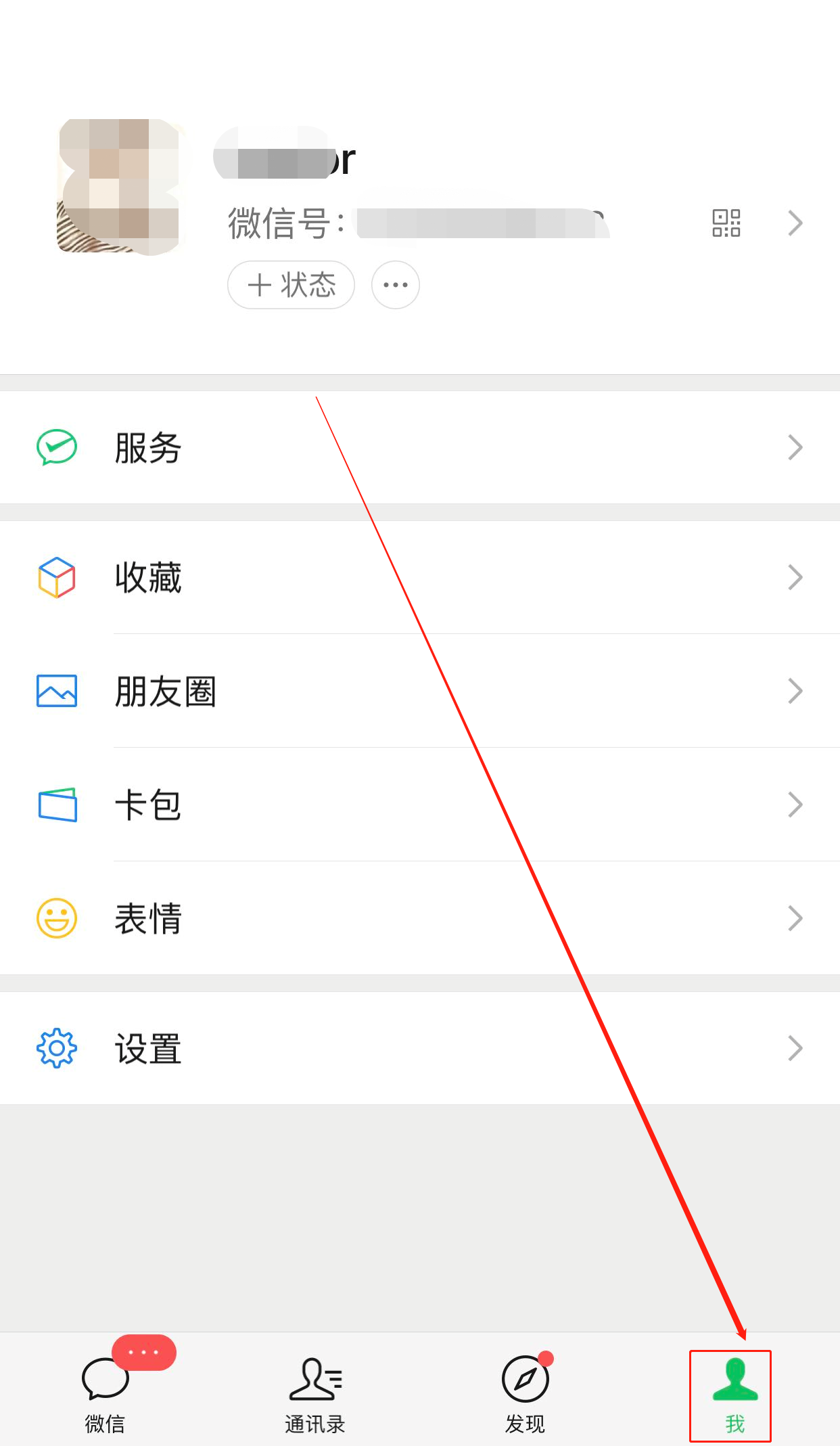Viewport: 840px width, 1446px height.
Task: Select the 我 (Me) tab
Action: tap(734, 1394)
